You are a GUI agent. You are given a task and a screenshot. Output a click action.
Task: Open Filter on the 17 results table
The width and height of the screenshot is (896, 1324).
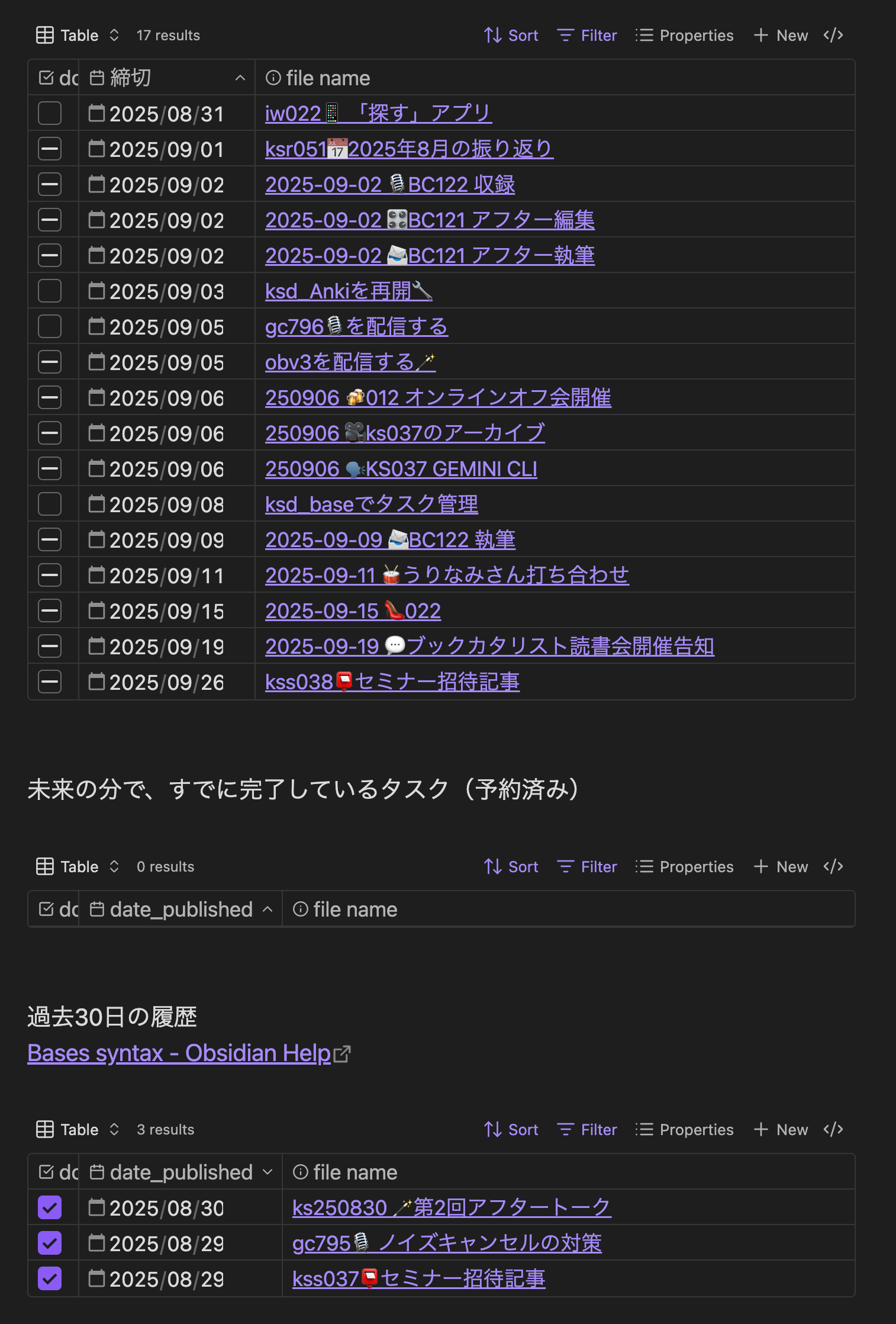(587, 36)
